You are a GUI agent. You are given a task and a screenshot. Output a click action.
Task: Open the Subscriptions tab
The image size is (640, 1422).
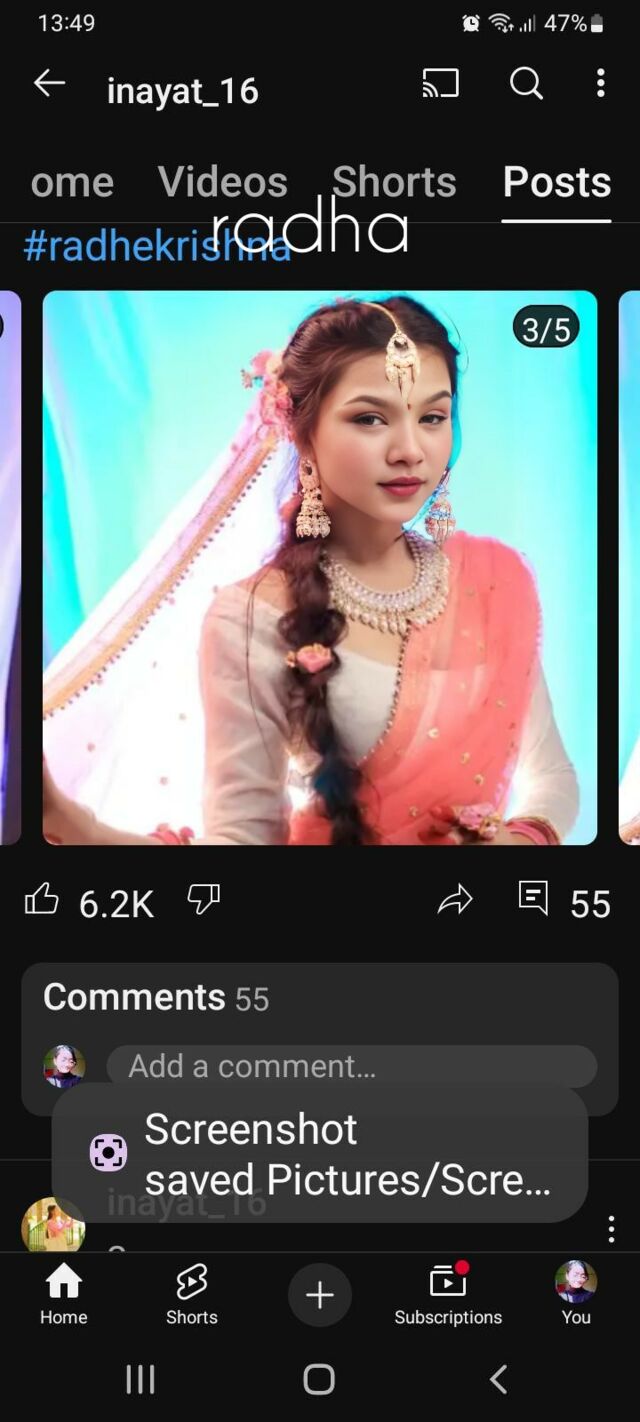pyautogui.click(x=448, y=1294)
